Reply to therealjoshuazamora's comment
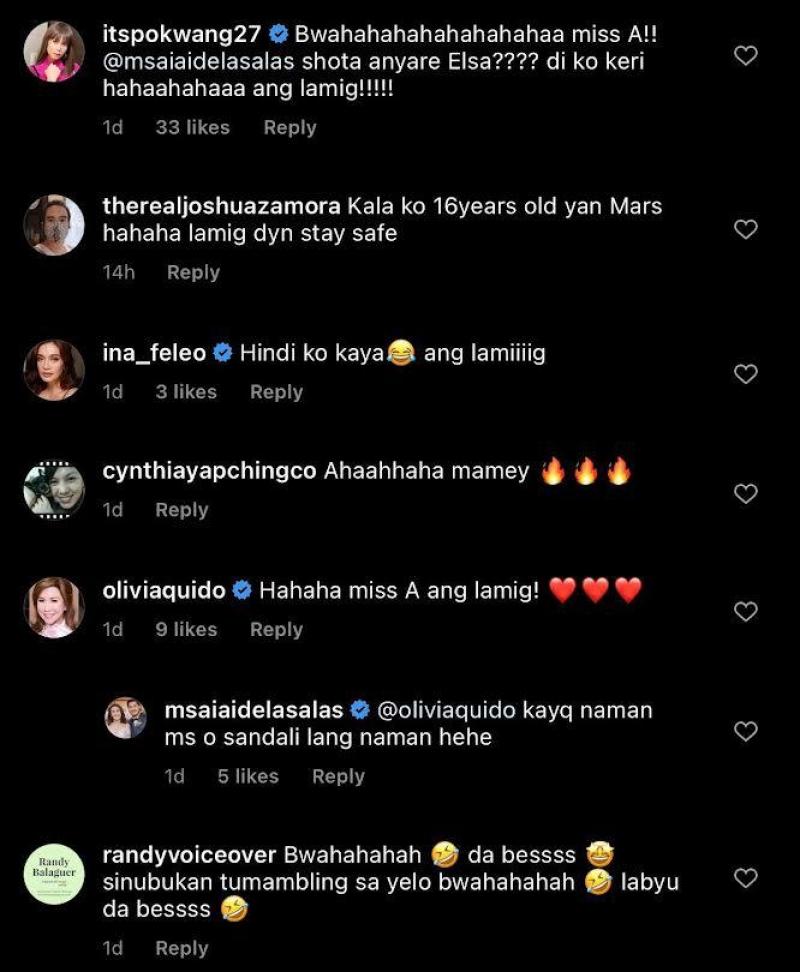 [193, 272]
